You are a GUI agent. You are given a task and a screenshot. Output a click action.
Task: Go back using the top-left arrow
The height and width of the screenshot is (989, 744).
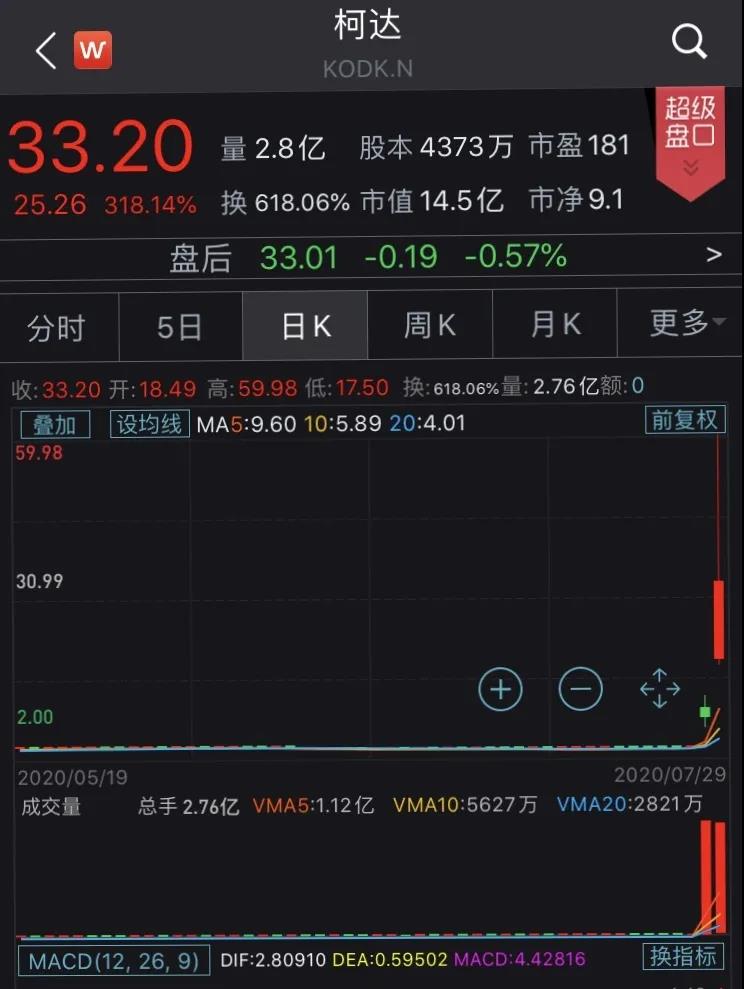pyautogui.click(x=45, y=51)
